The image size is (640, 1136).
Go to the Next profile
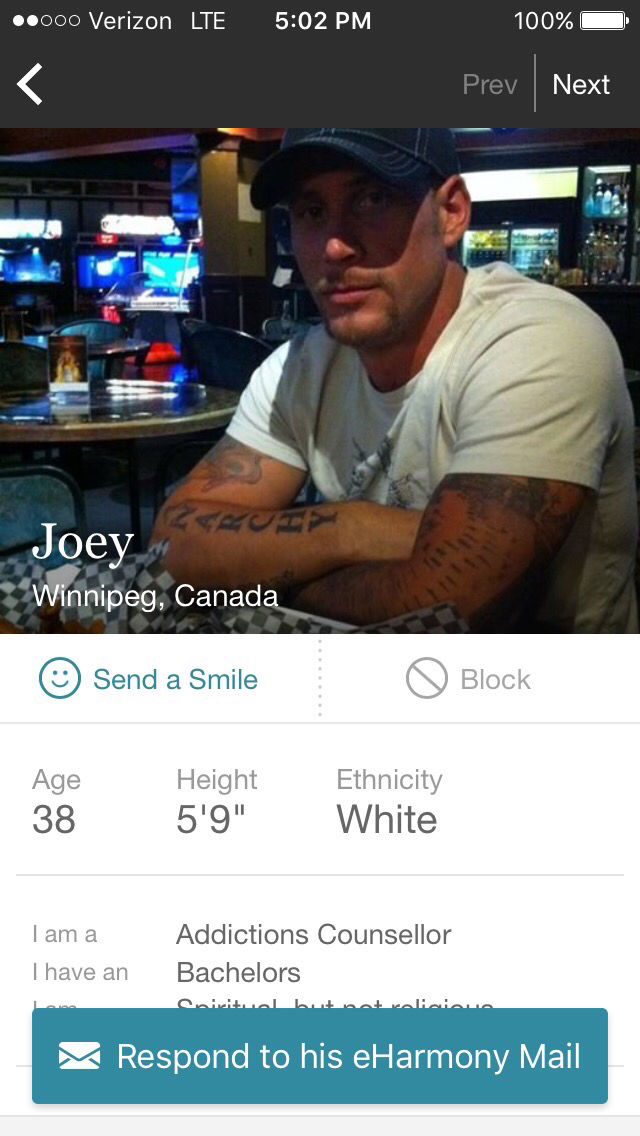[x=581, y=85]
